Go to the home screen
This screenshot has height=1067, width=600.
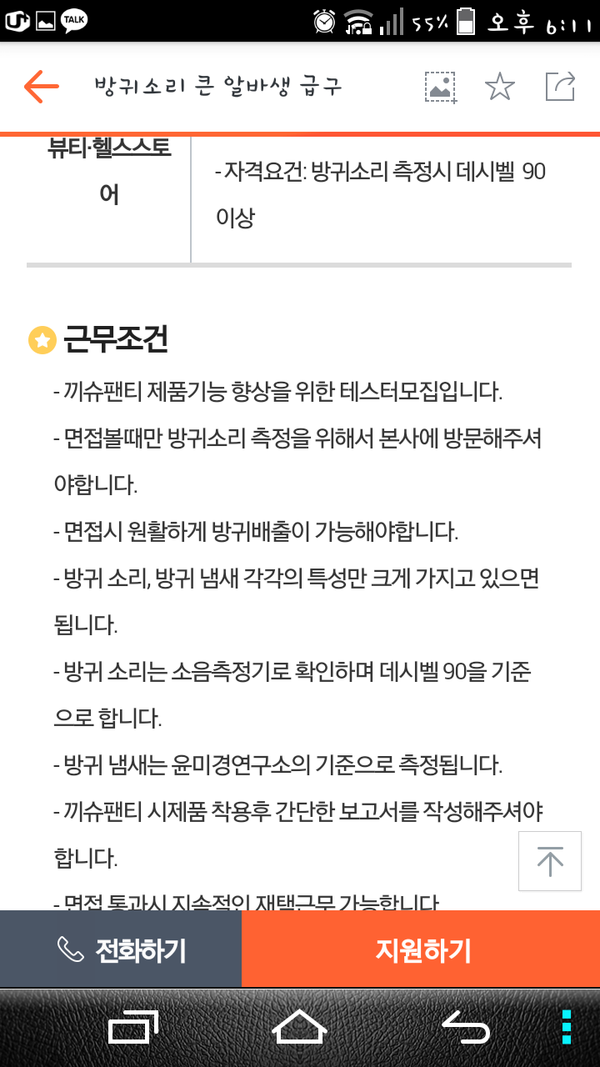coord(300,1027)
